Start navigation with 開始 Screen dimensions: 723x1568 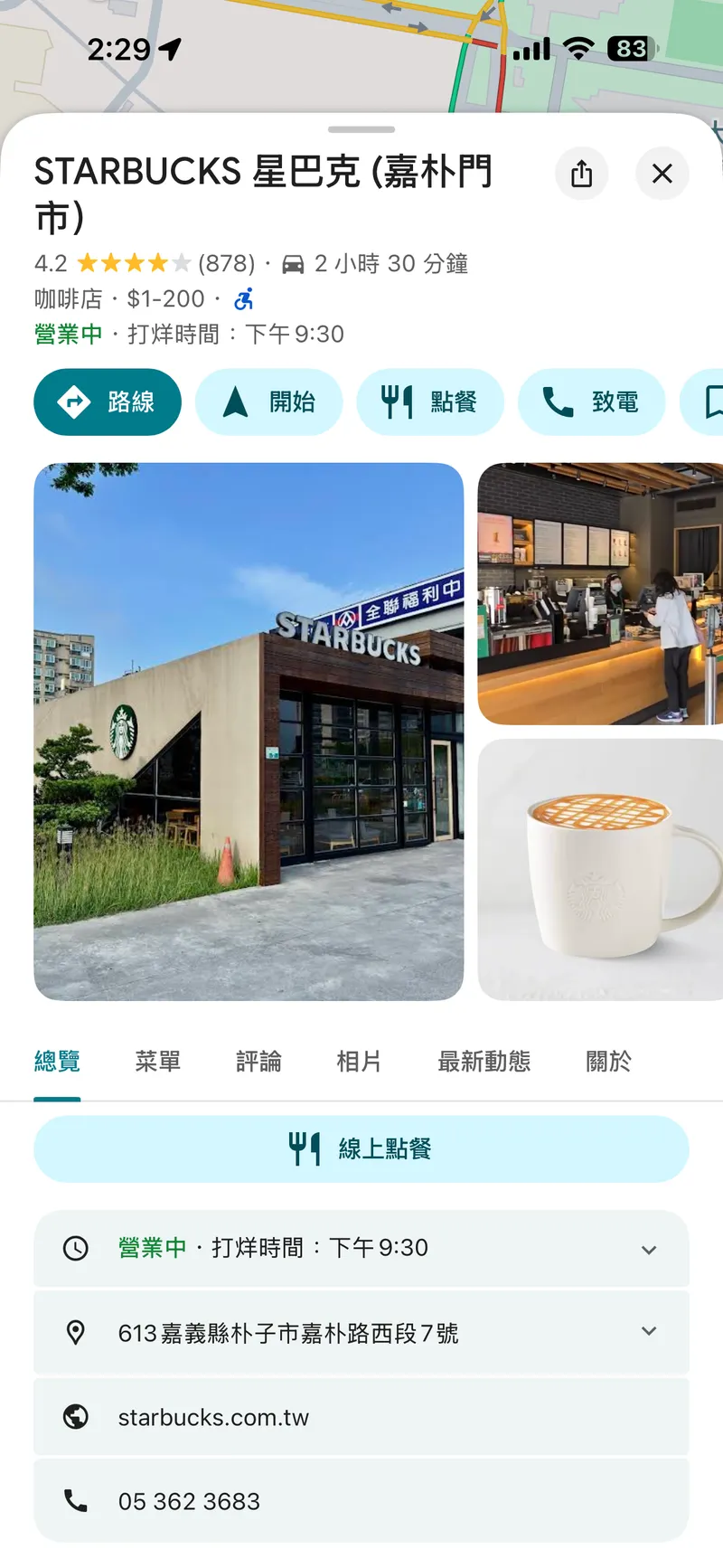coord(269,401)
